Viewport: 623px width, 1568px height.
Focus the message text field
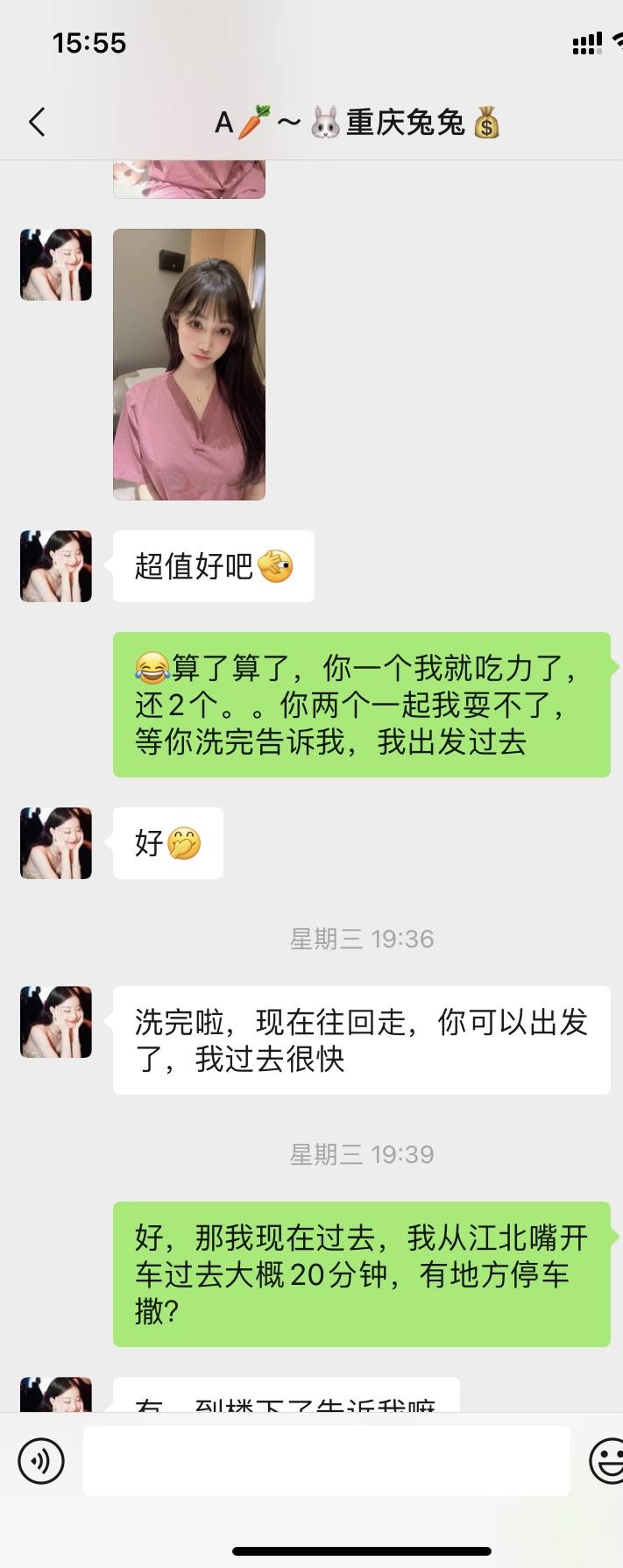coord(326,1461)
